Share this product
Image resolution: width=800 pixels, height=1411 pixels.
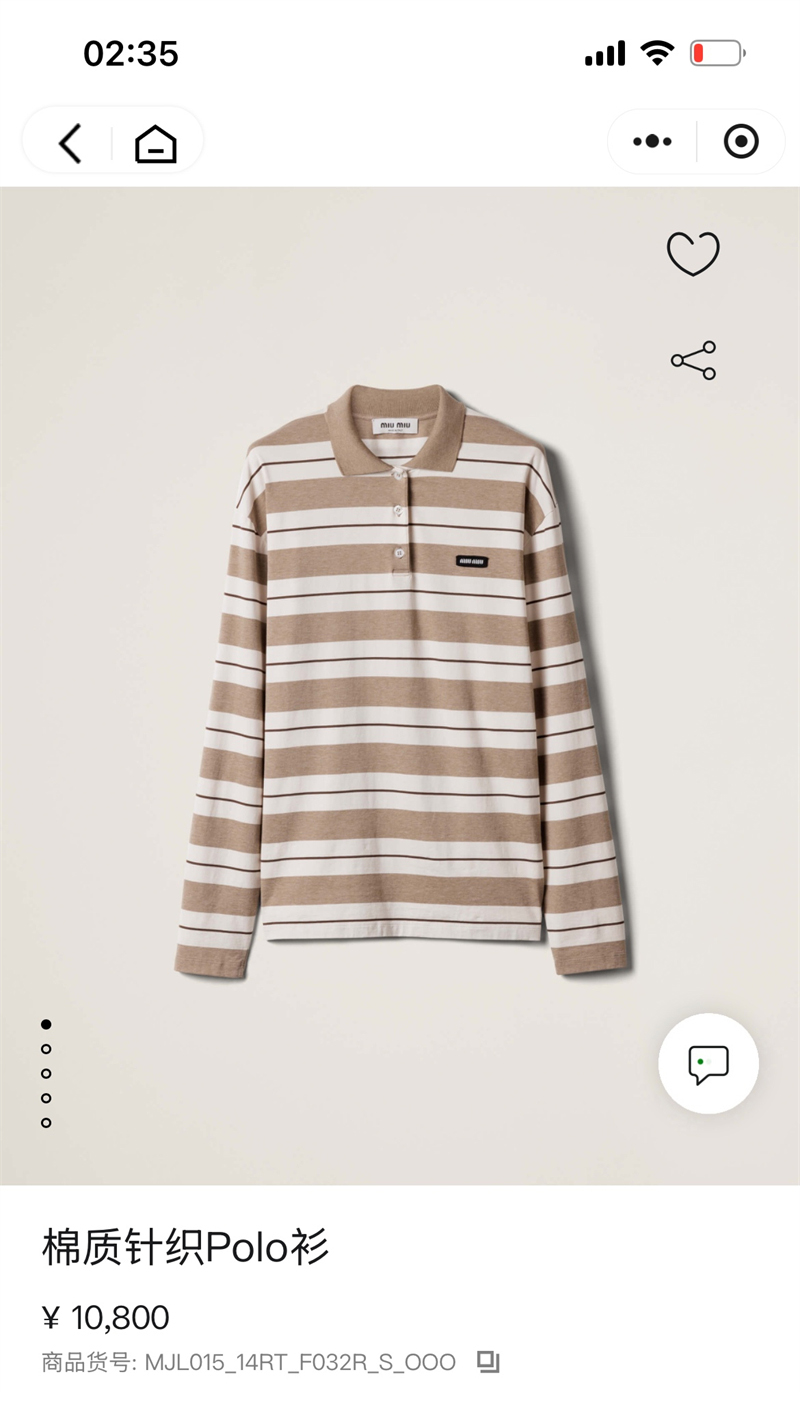(693, 360)
